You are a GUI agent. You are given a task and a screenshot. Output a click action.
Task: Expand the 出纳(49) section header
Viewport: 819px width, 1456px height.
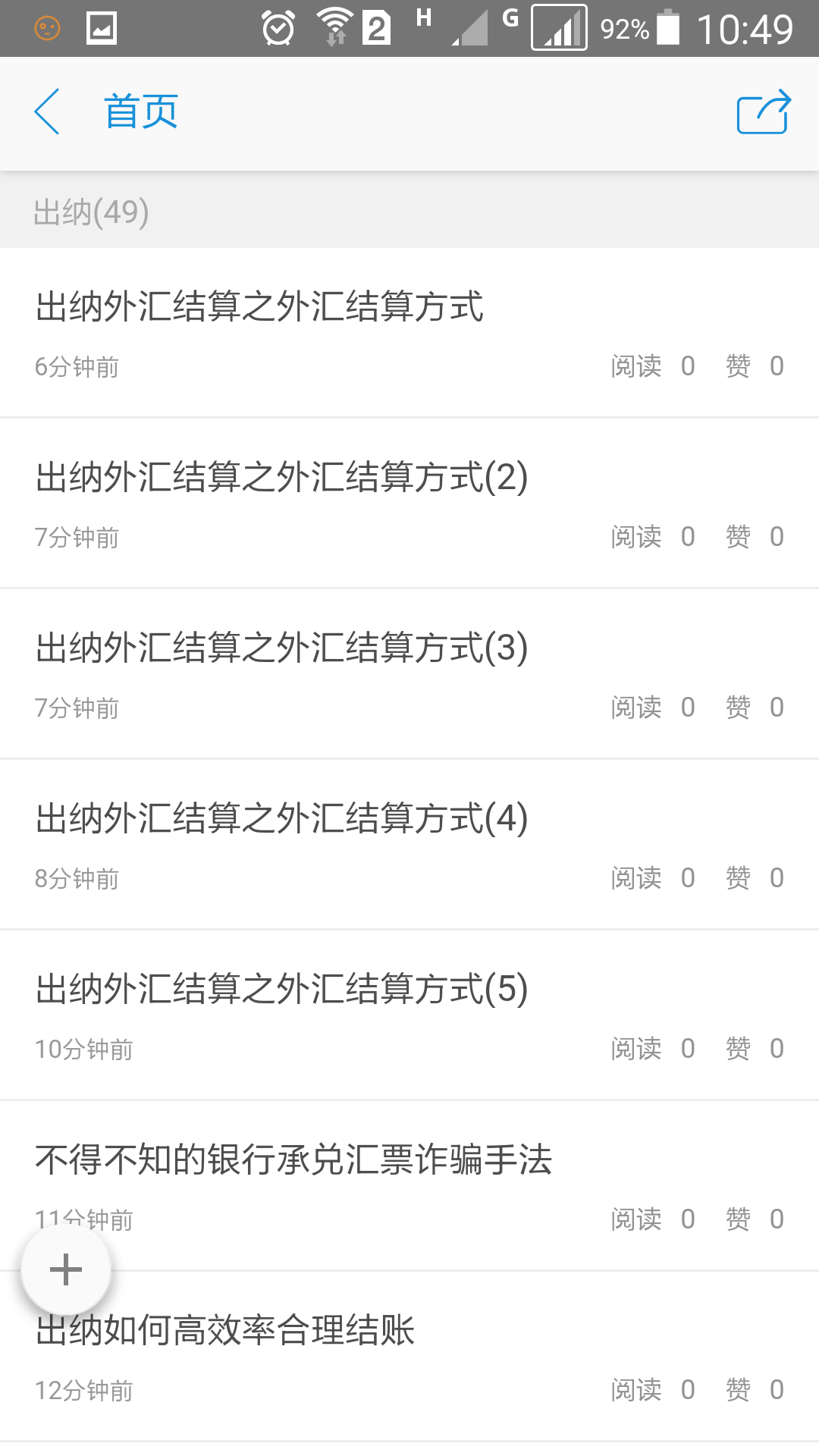(91, 213)
